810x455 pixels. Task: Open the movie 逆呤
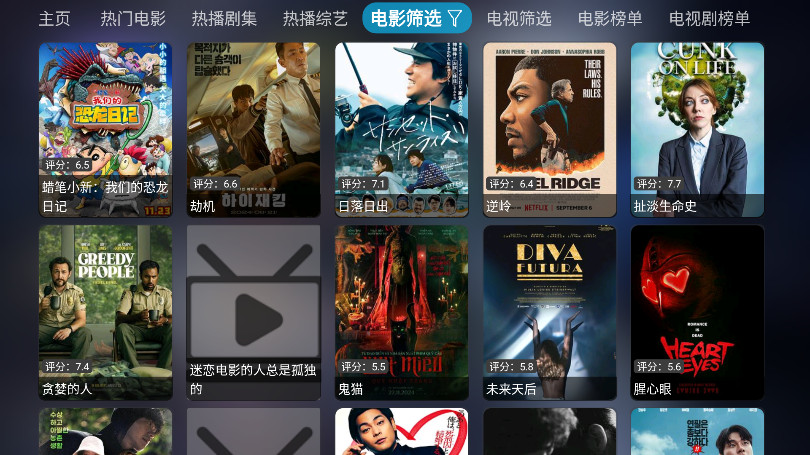(x=549, y=128)
